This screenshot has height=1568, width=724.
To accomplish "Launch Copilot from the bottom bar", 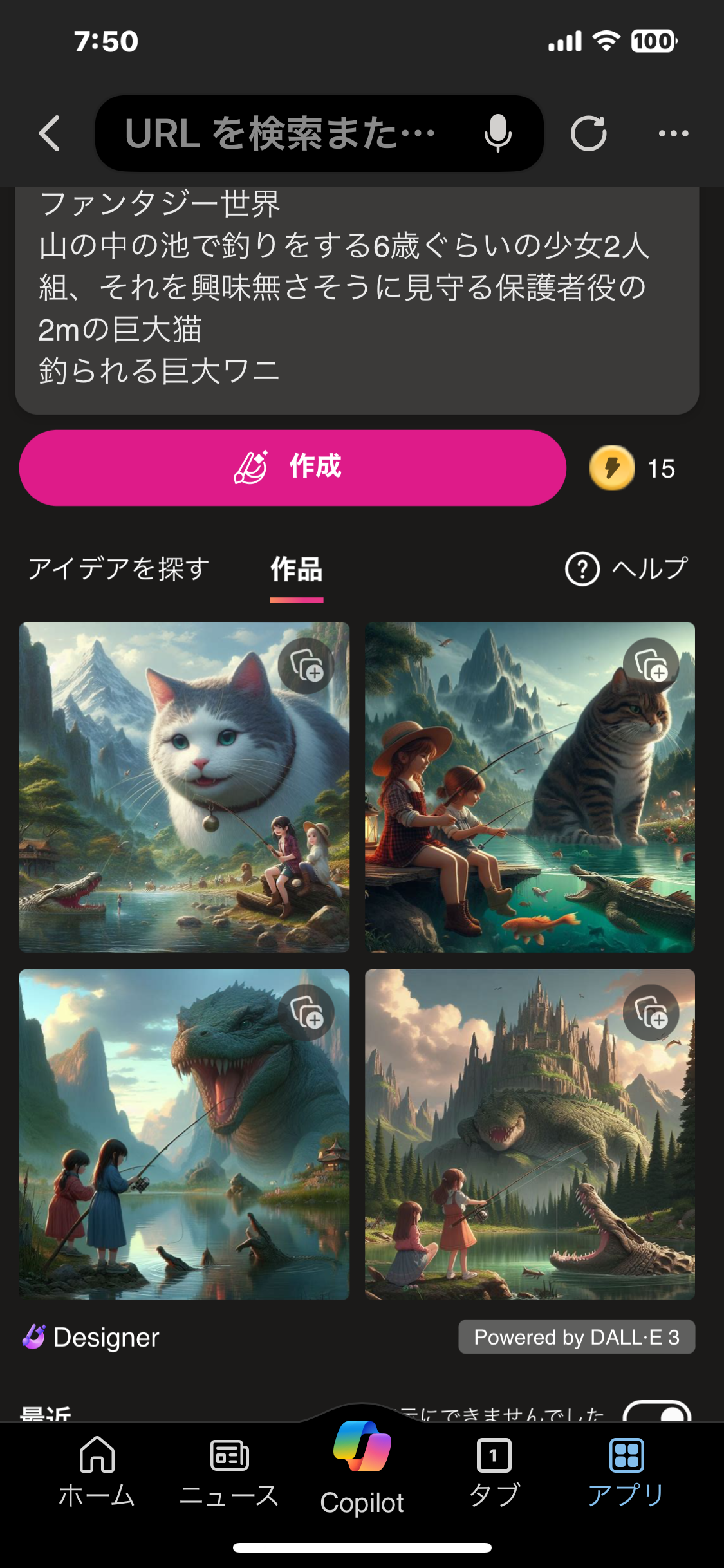I will (x=362, y=1471).
